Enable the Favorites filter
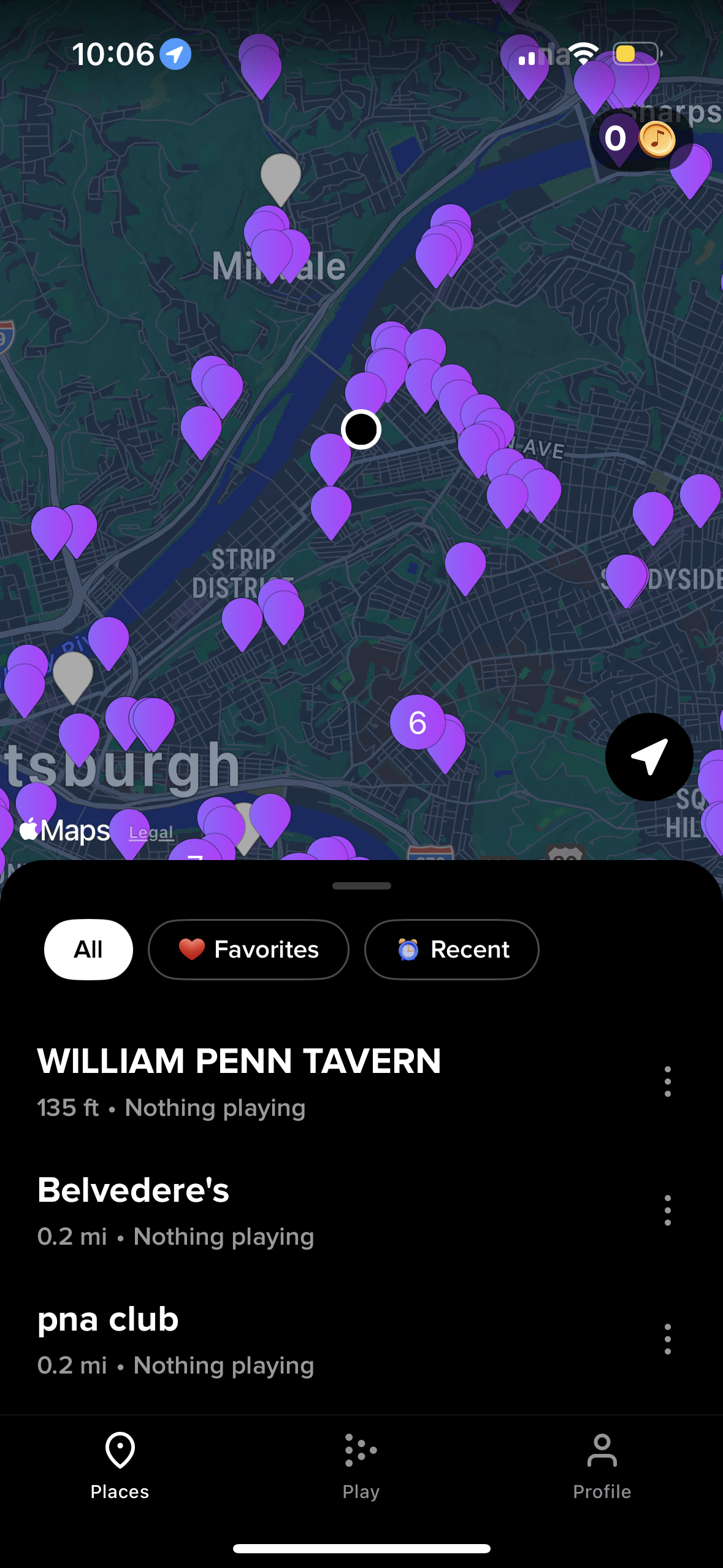Screen dimensions: 723x1568 coord(248,949)
